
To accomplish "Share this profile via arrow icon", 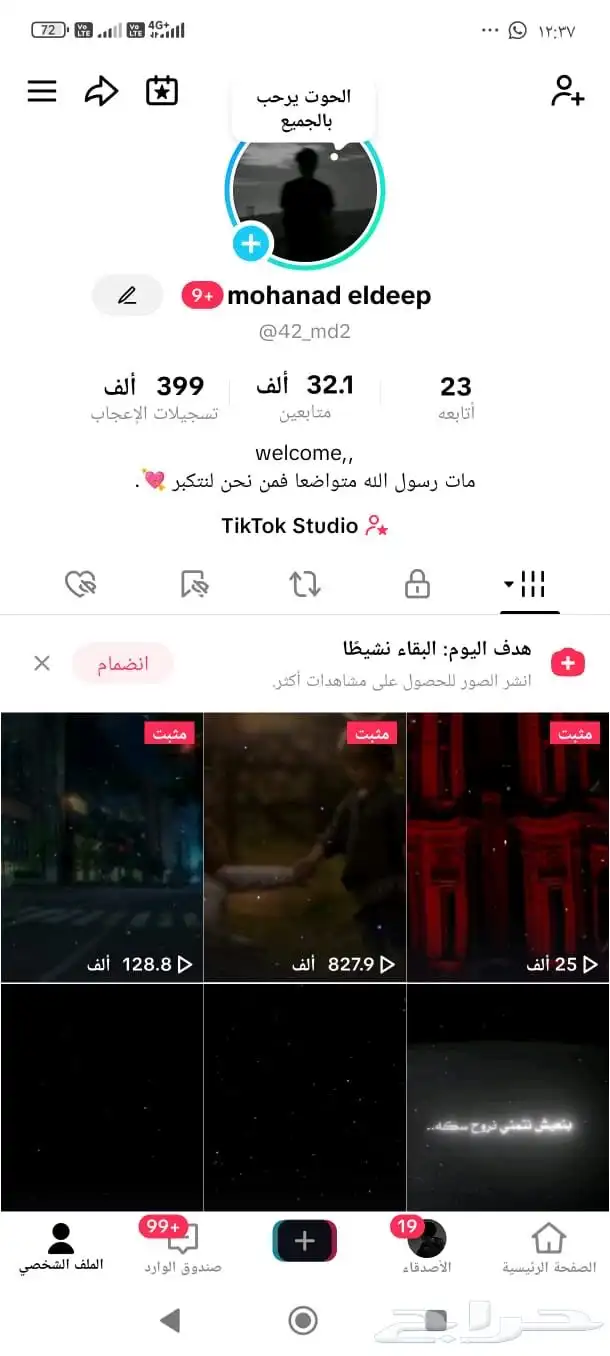I will coord(101,91).
